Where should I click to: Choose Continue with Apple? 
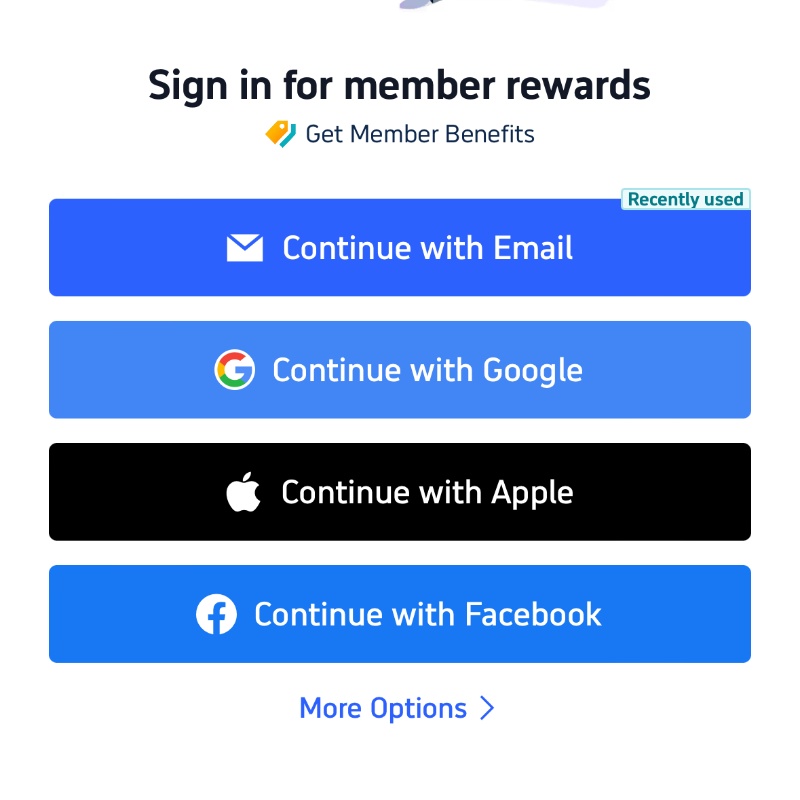tap(400, 492)
